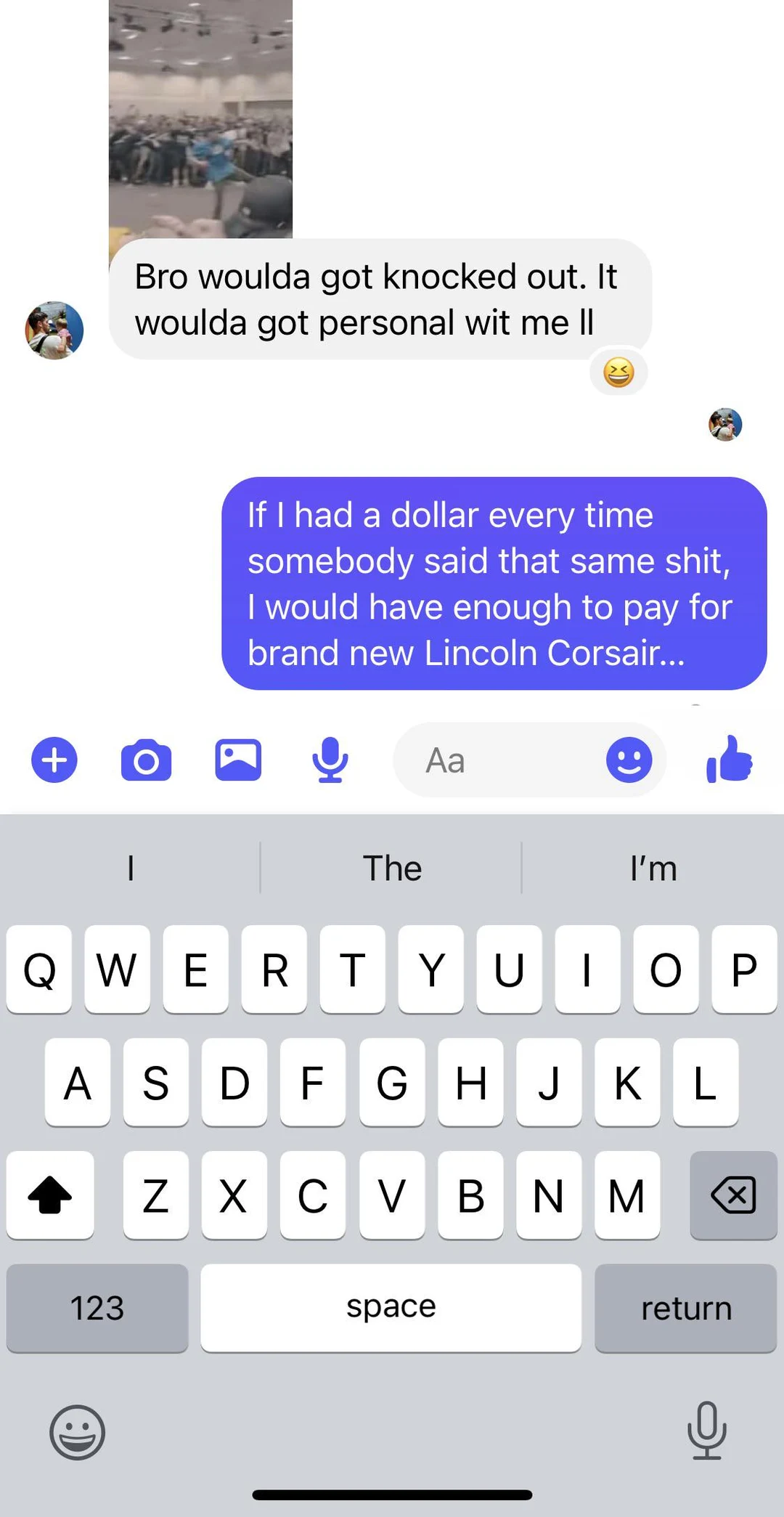Start keyboard dictation with the mic icon

pos(707,1432)
